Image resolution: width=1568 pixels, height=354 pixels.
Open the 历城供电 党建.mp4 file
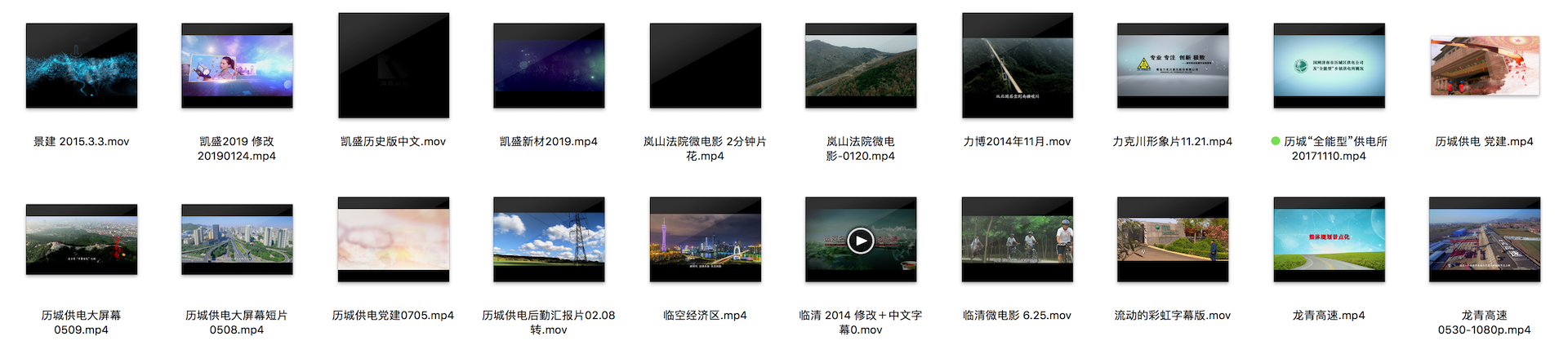click(1485, 66)
